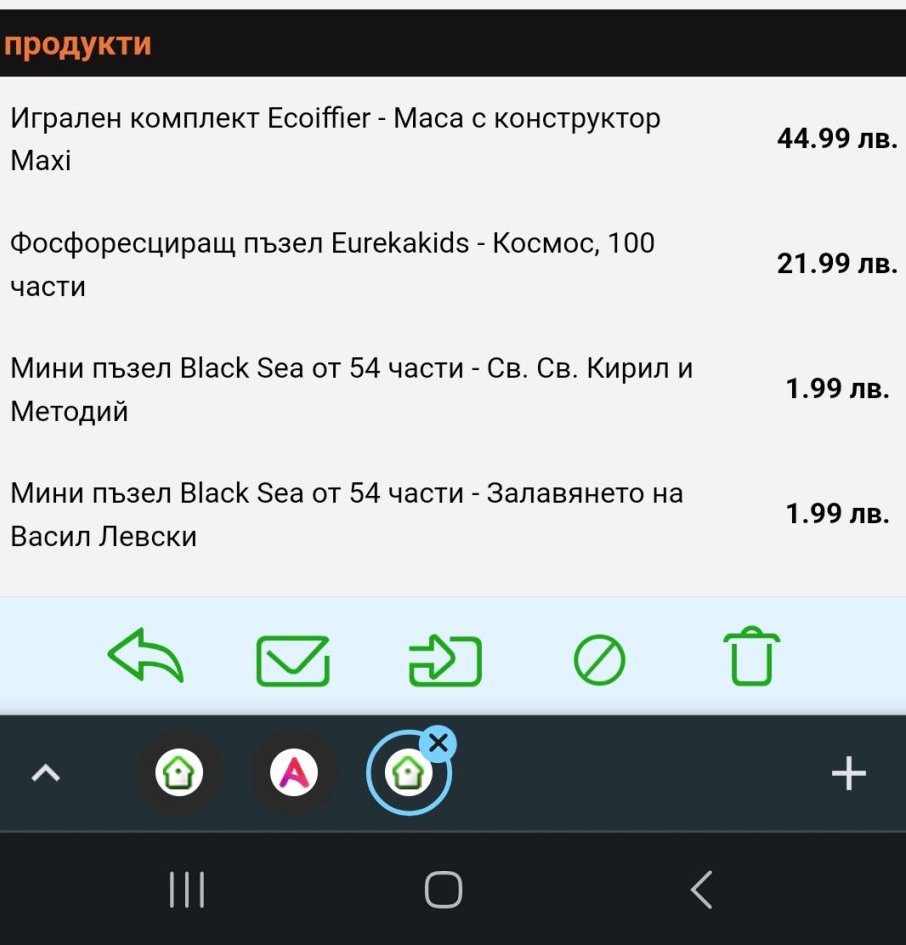
Task: Delete this email with trash icon
Action: pyautogui.click(x=750, y=657)
